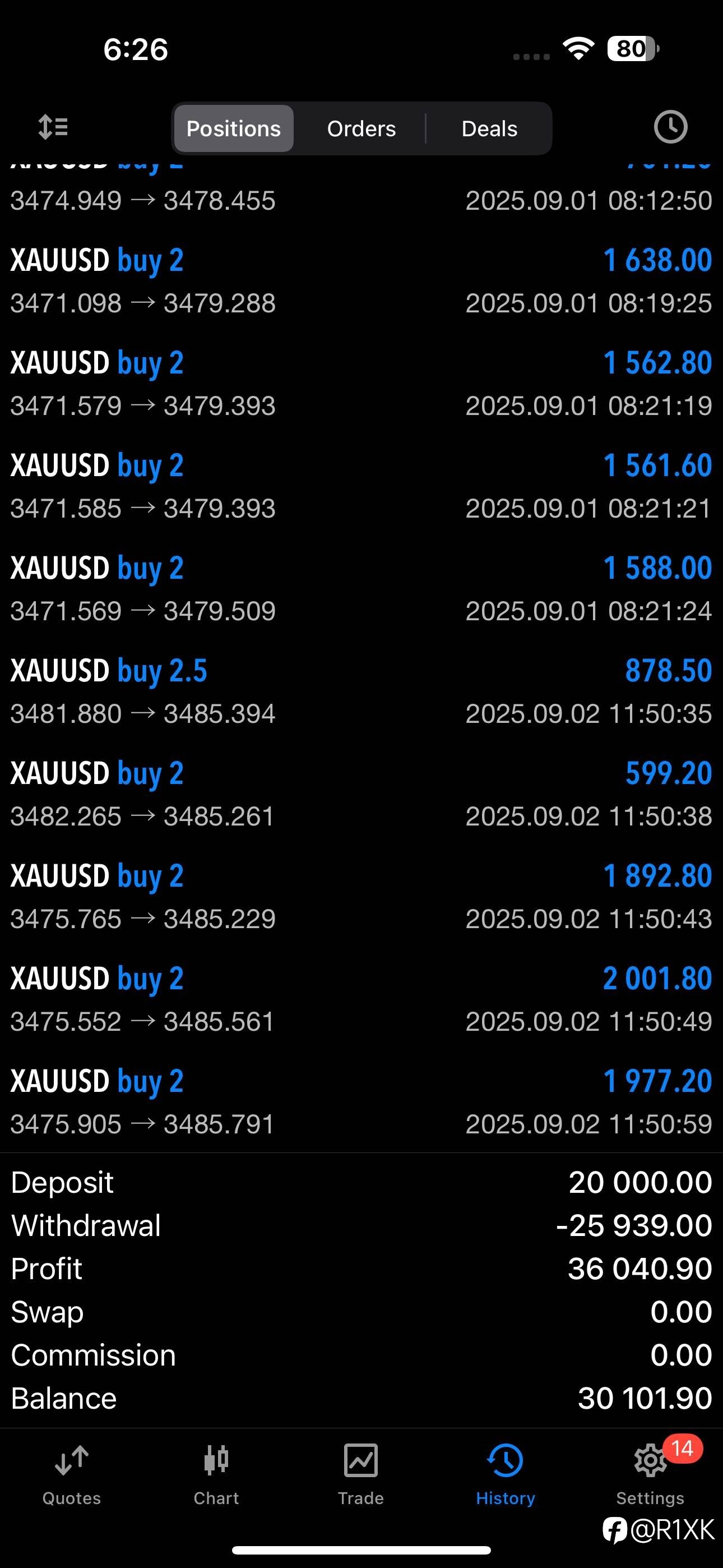
Task: Expand the XAUUSD position with profit 2 001.80
Action: click(361, 999)
